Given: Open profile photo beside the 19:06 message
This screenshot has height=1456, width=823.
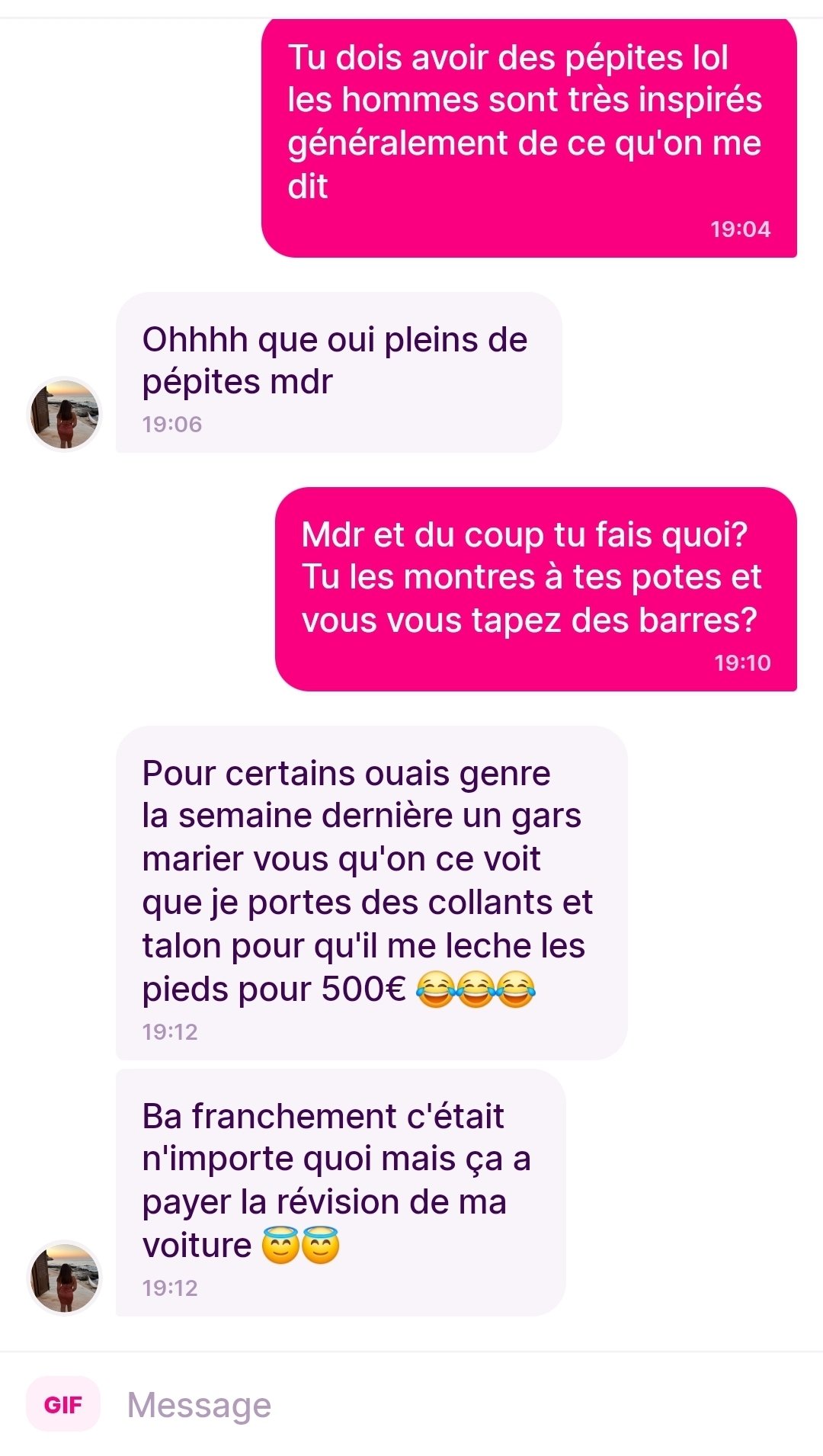Looking at the screenshot, I should coord(65,414).
